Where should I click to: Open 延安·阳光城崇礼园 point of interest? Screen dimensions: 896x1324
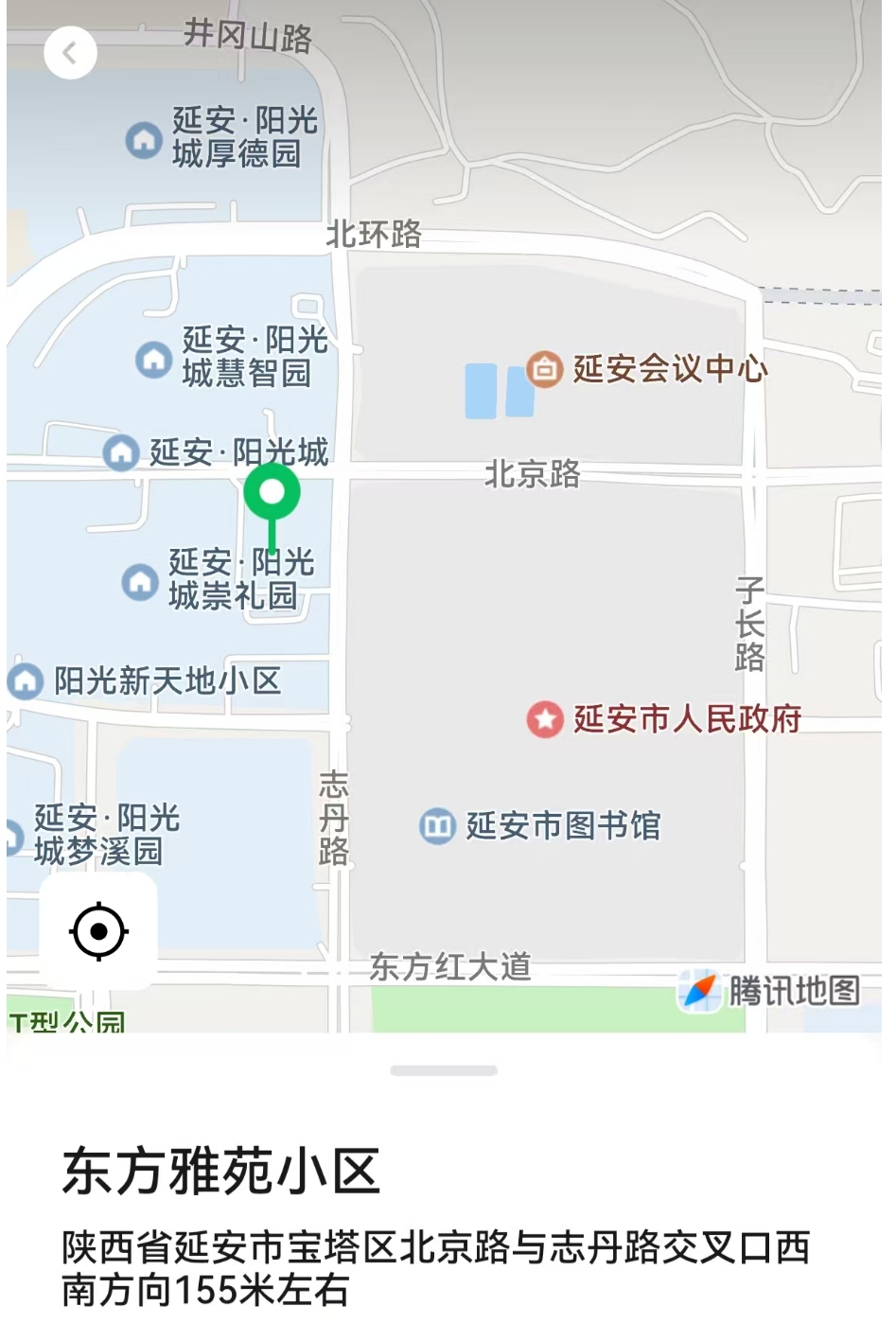pos(140,580)
